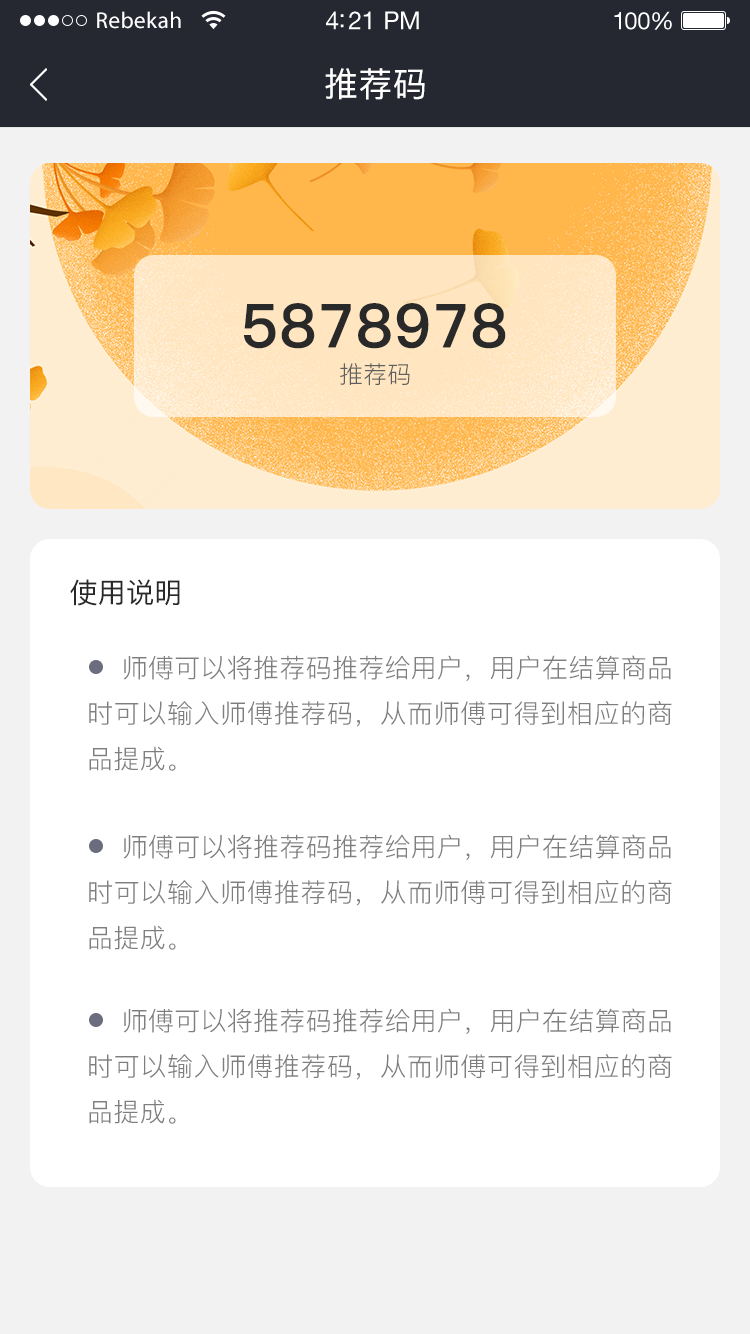Screen dimensions: 750x1334
Task: Go back from the 推荐码 page
Action: coord(39,85)
